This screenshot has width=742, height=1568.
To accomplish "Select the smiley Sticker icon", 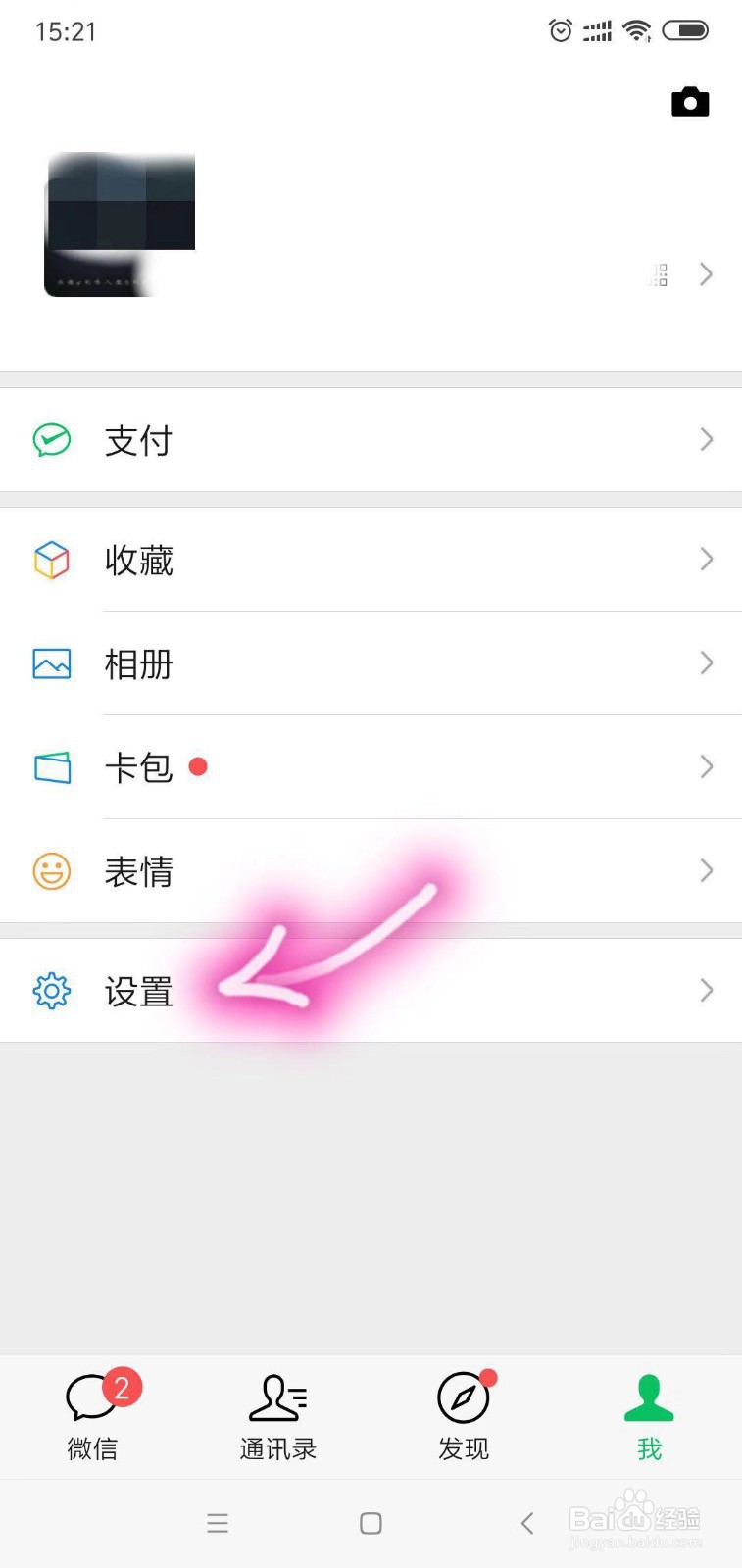I will 51,871.
